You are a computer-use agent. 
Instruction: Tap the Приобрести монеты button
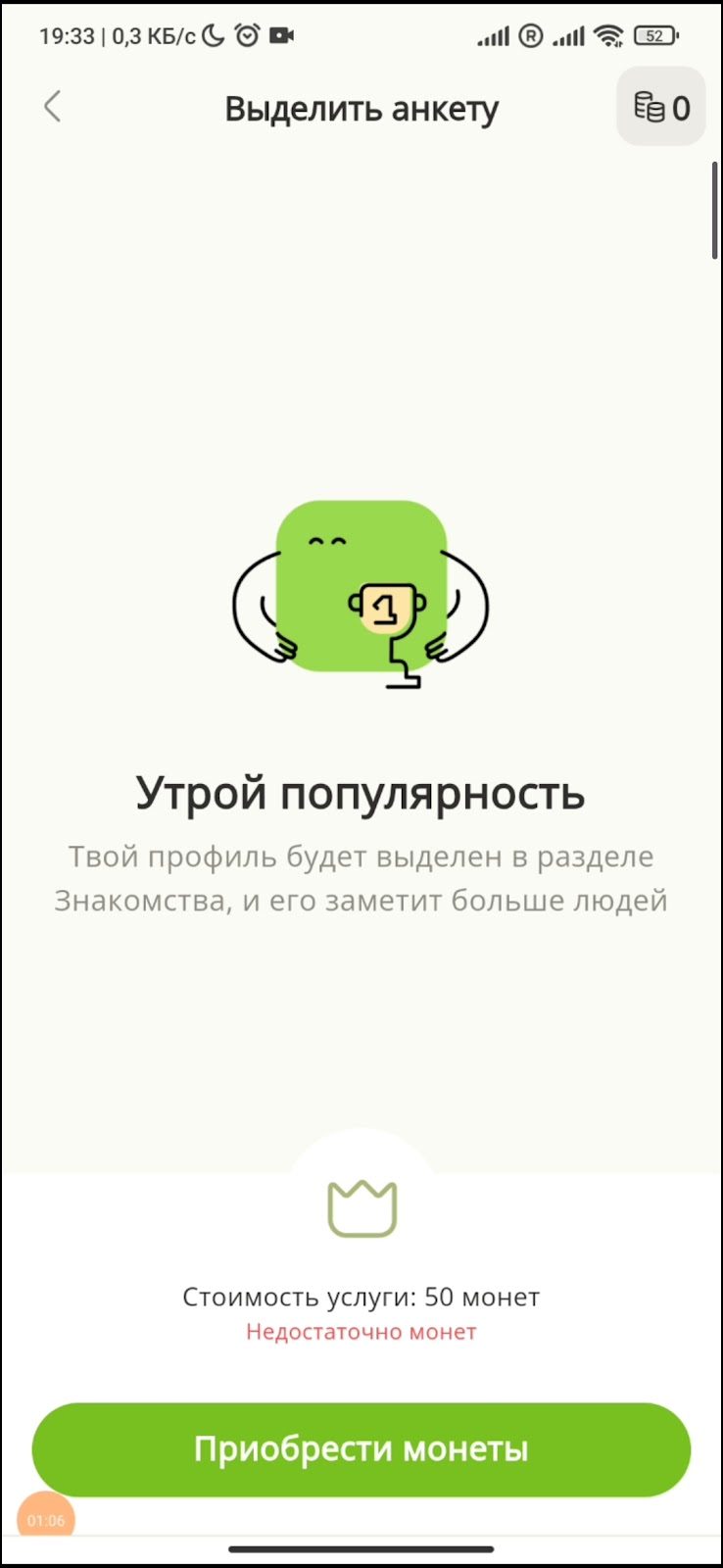[x=361, y=1449]
